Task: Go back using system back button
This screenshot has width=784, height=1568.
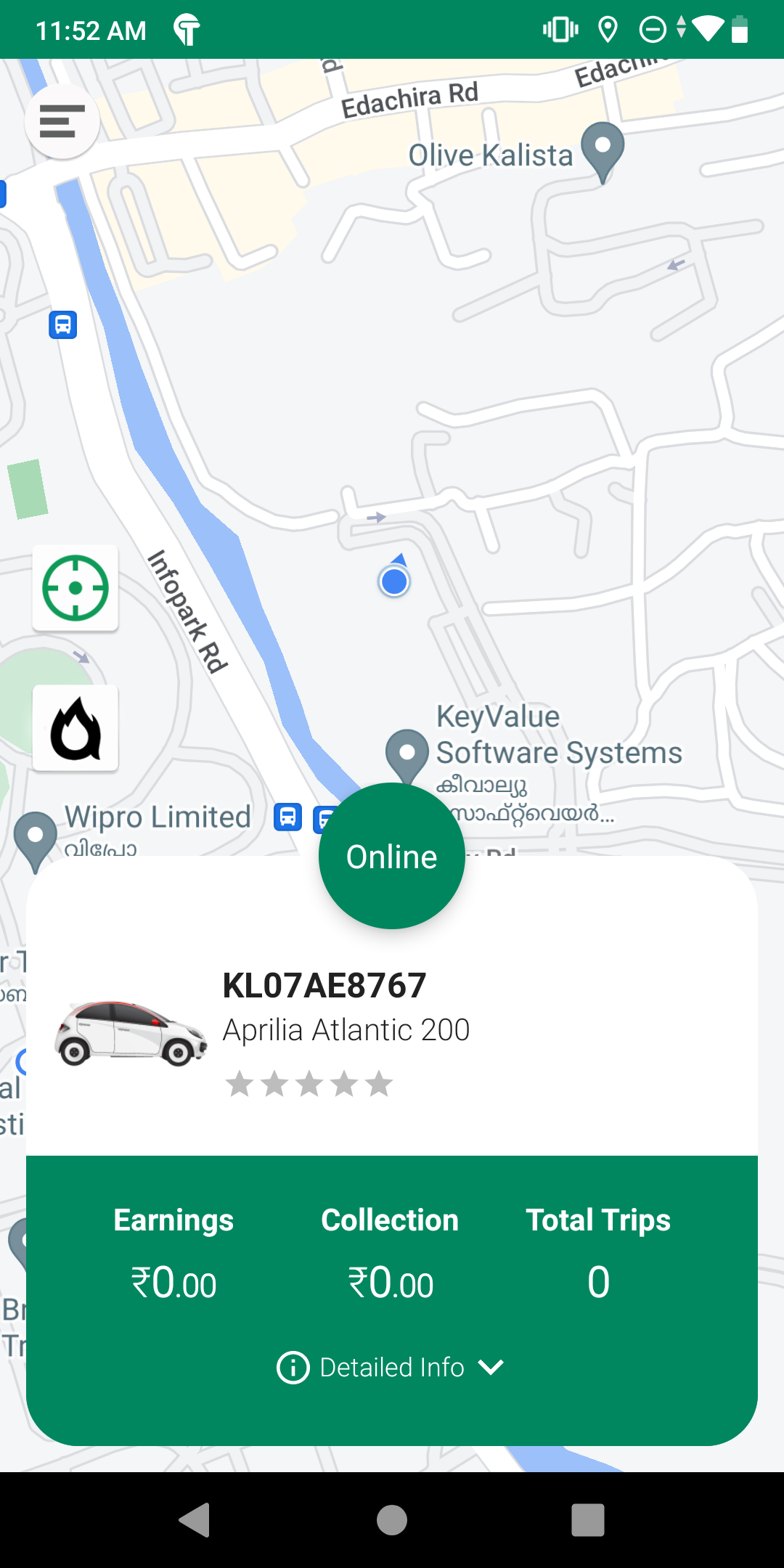Action: (195, 1520)
